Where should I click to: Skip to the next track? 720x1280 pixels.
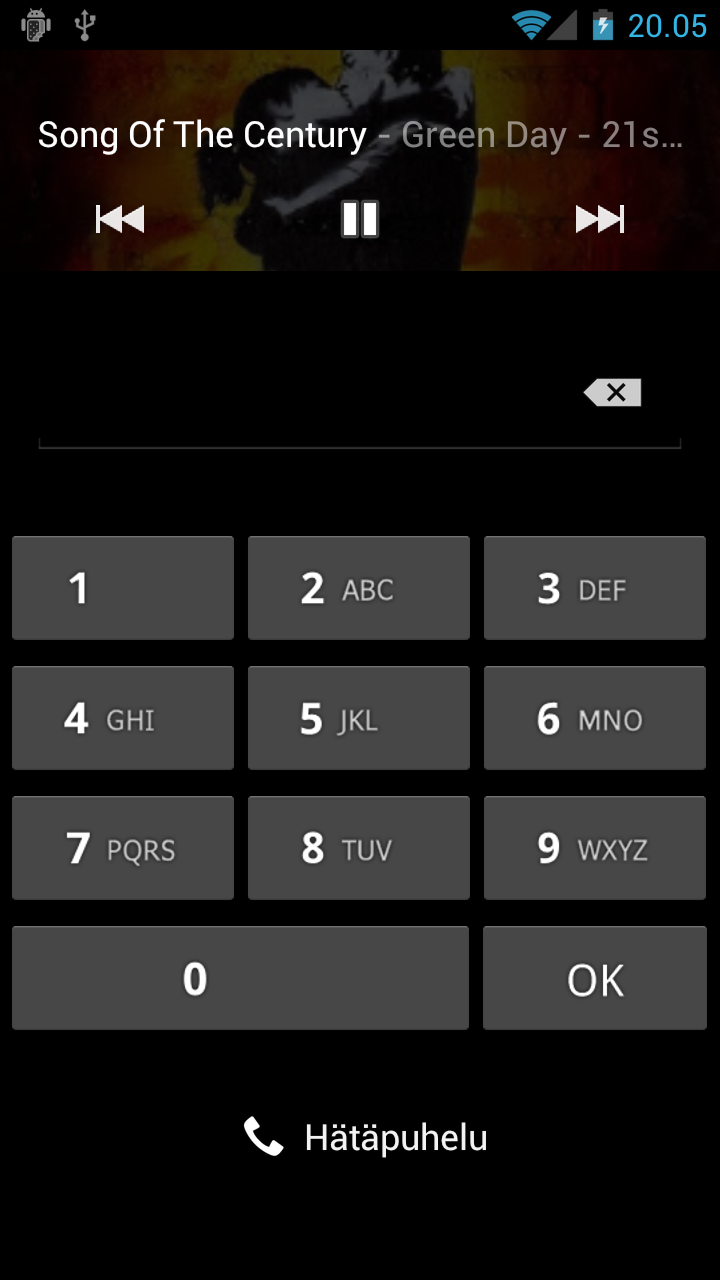pos(600,218)
